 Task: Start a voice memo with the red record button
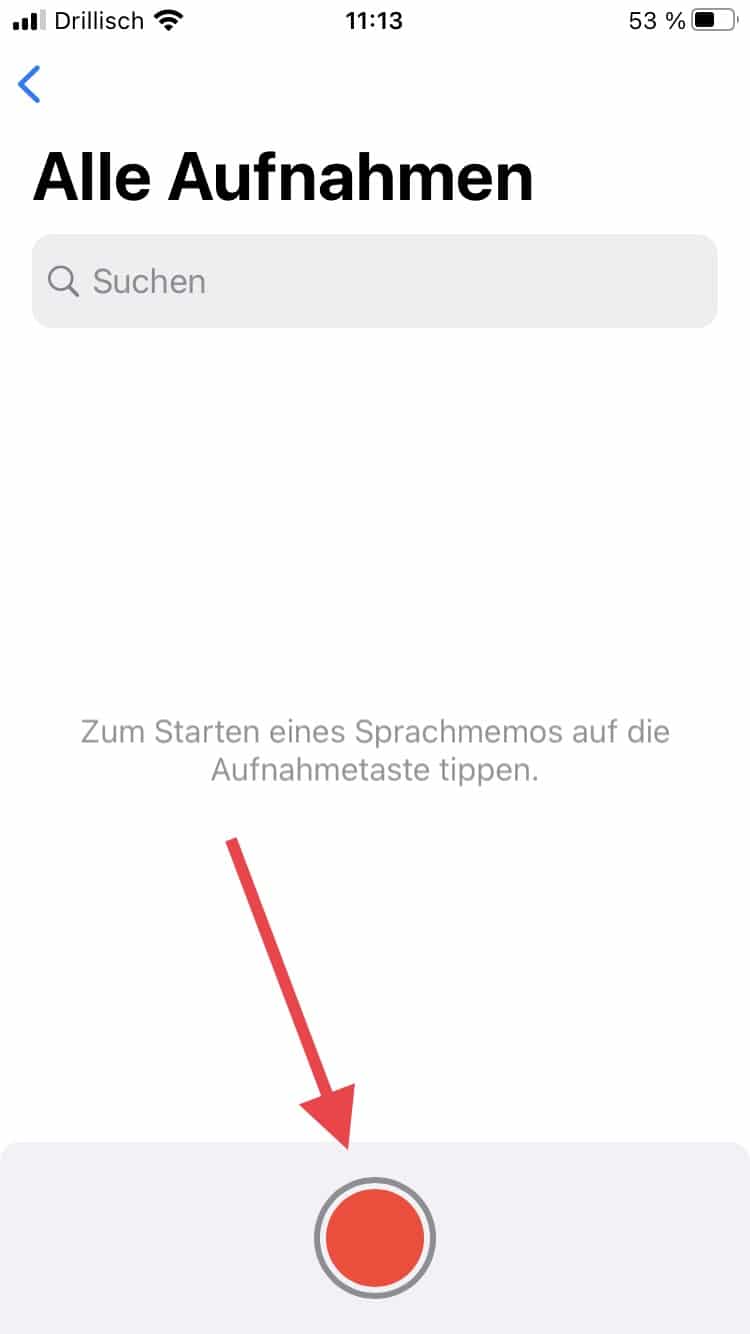375,1238
